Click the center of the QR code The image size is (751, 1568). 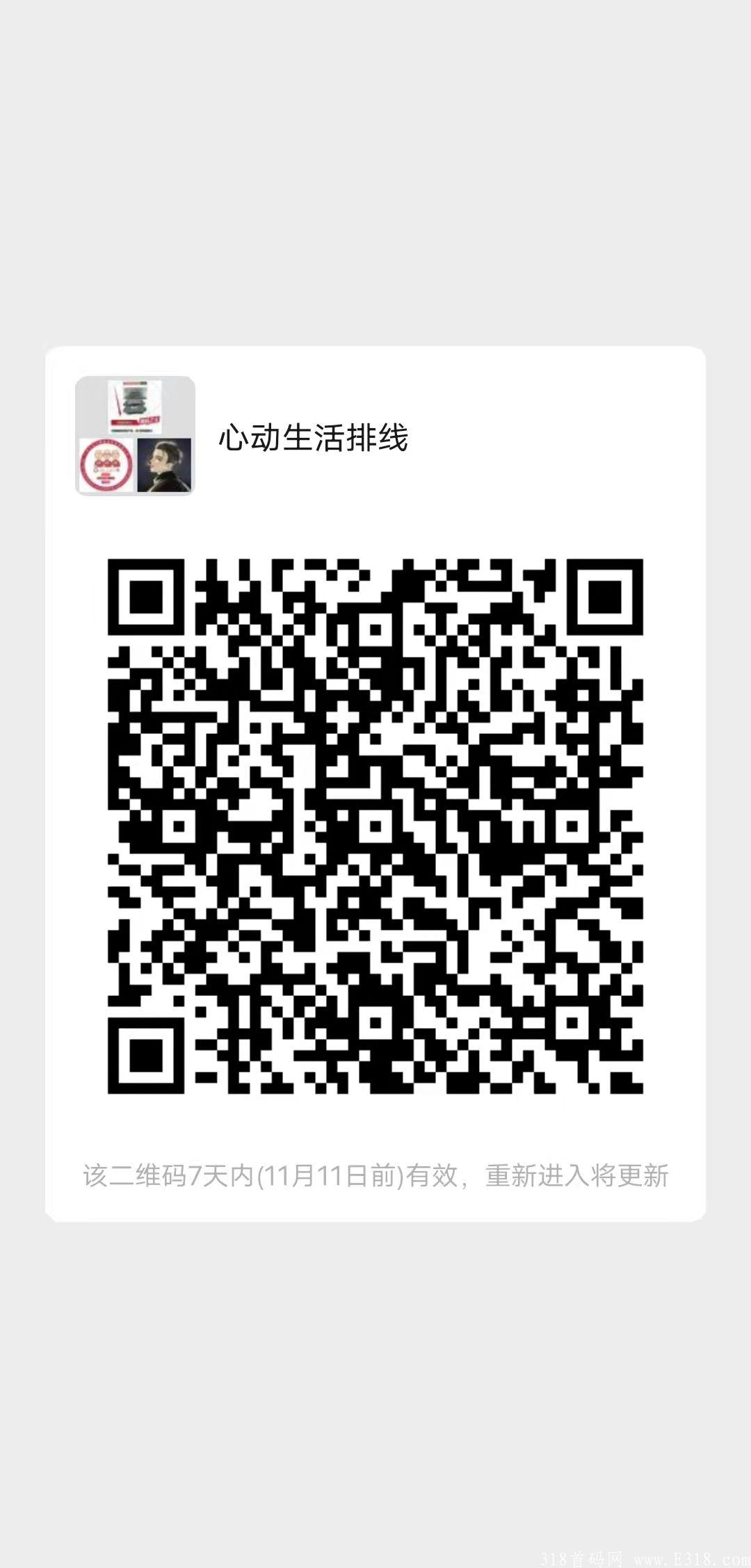pos(373,824)
